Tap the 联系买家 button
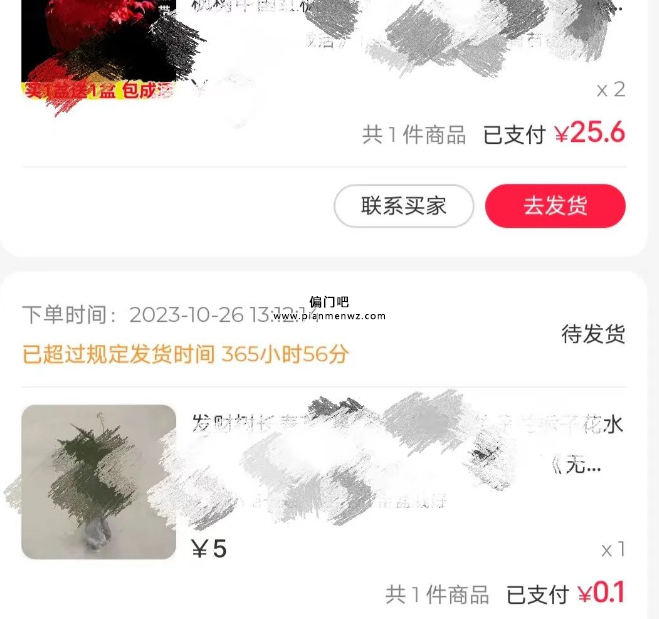659x619 pixels. click(403, 207)
